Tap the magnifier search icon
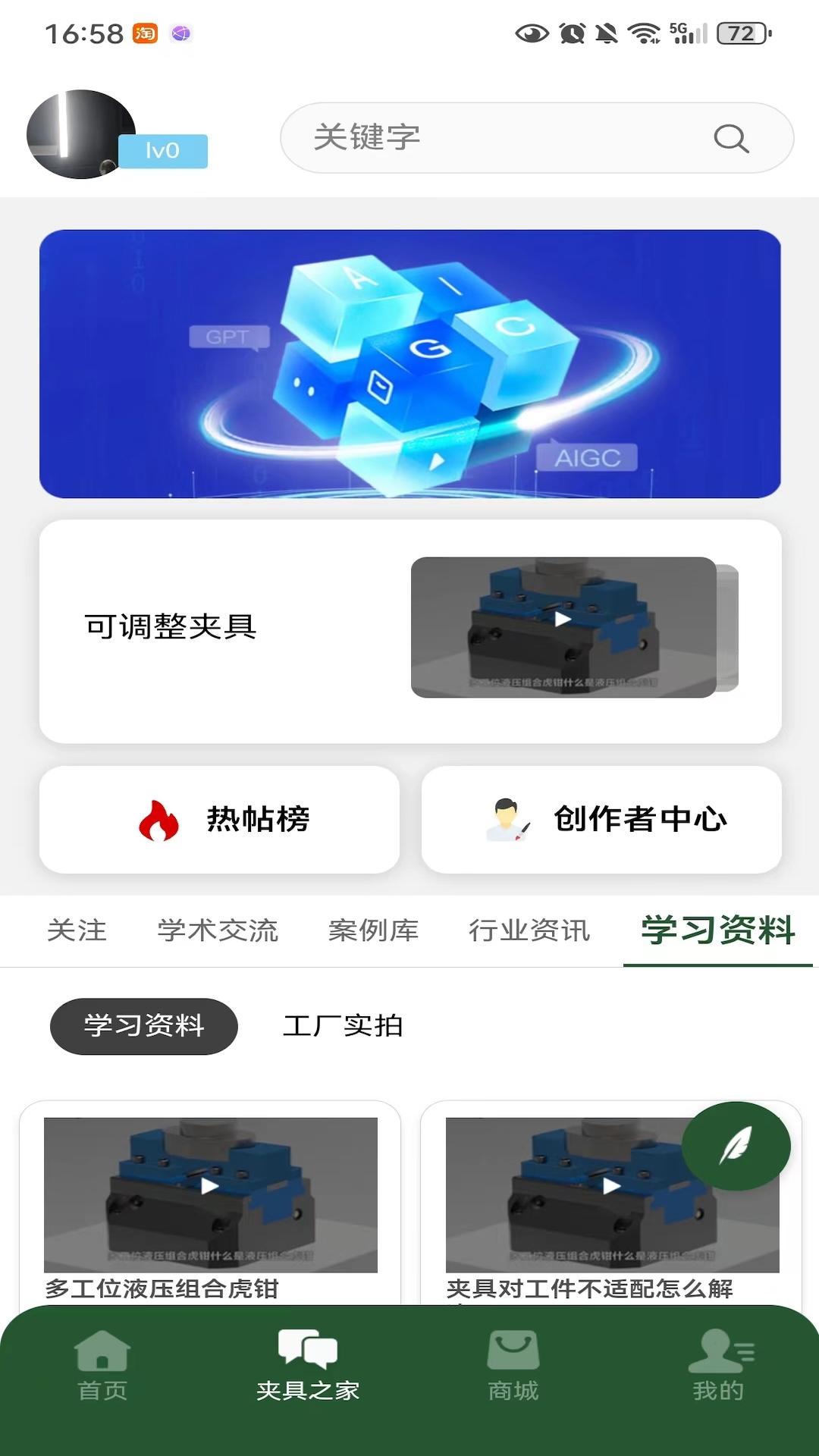 tap(731, 138)
